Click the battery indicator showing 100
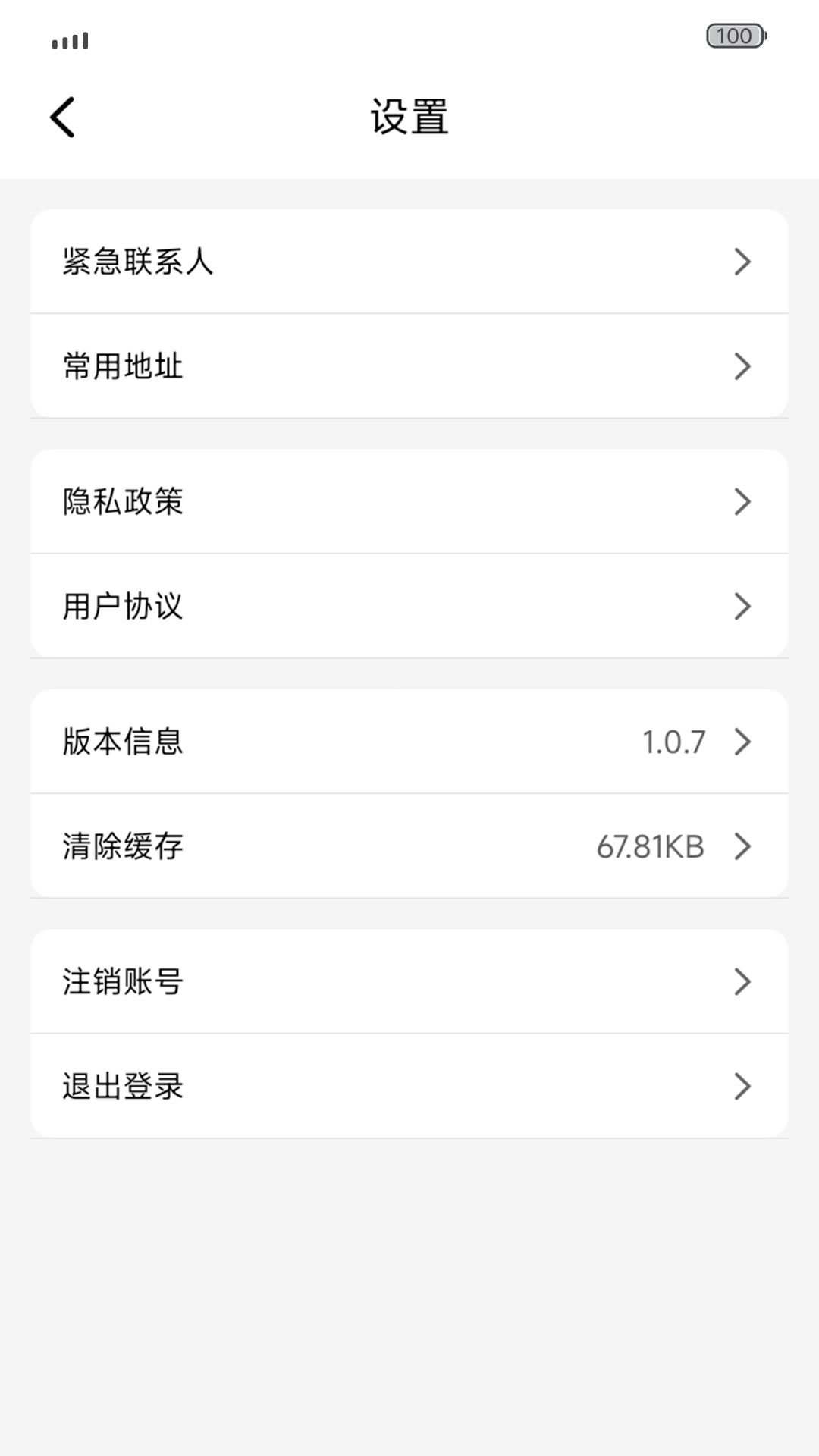Screen dimensions: 819x1456 (734, 35)
